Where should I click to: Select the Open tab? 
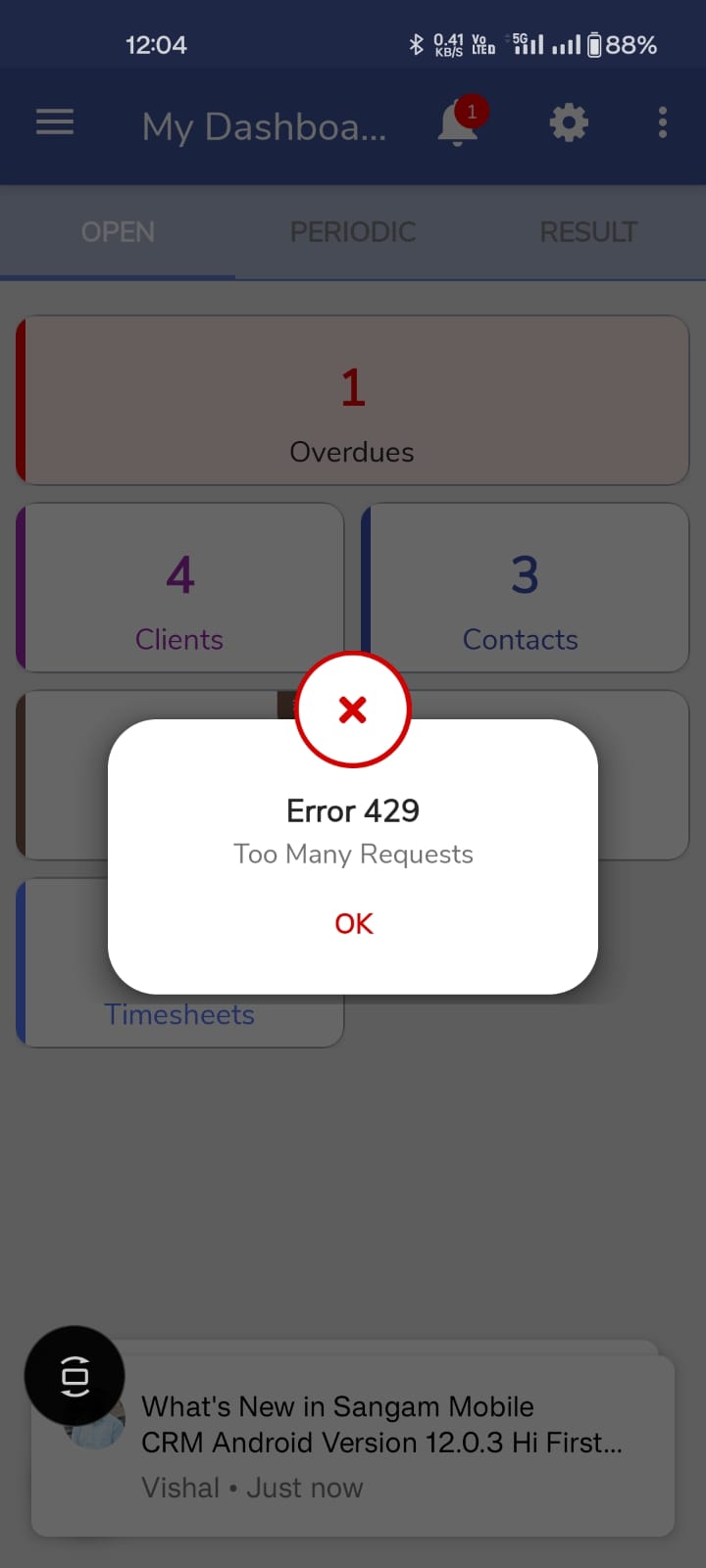click(118, 232)
